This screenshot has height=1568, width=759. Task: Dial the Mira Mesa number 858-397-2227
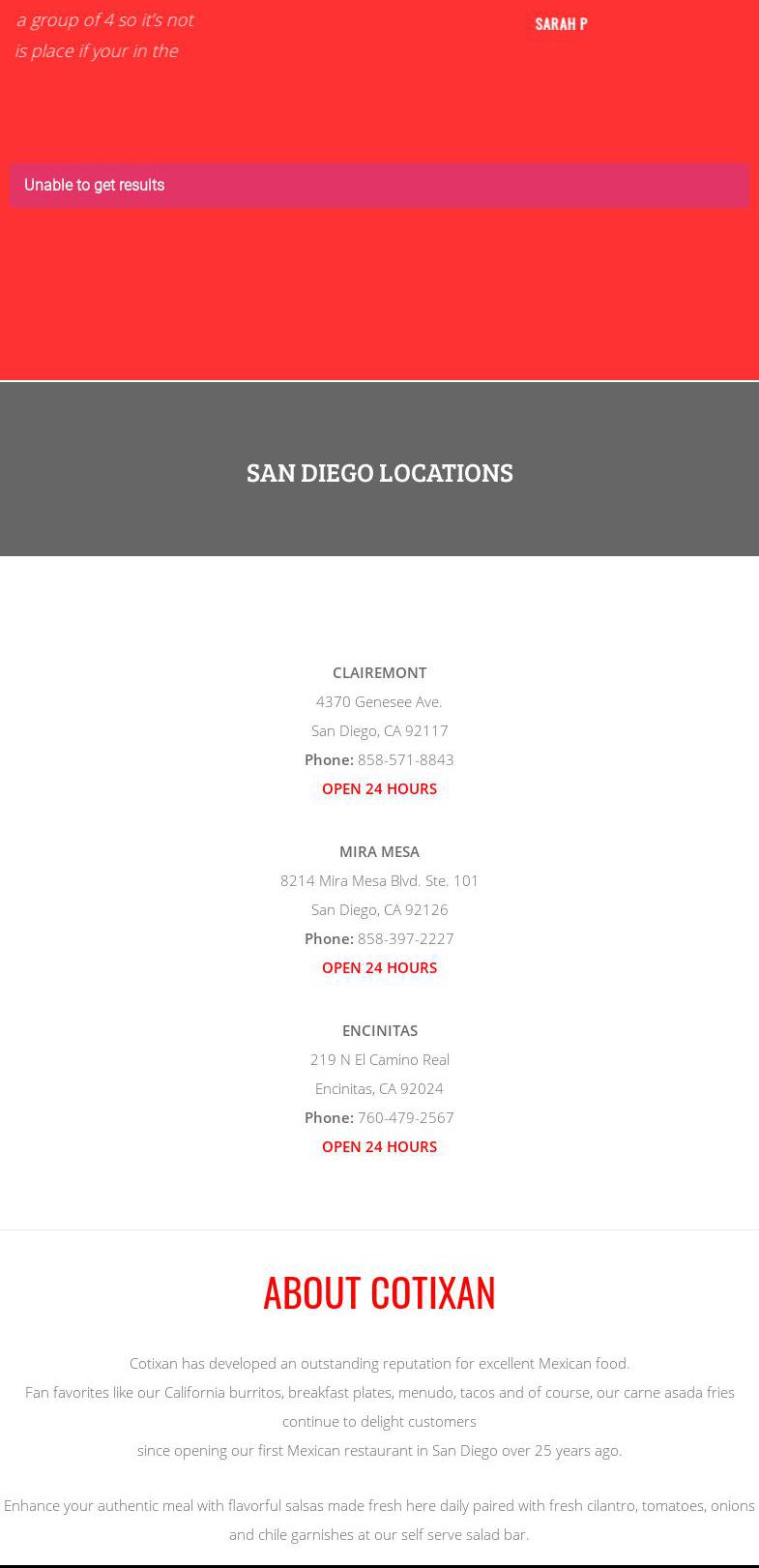405,938
